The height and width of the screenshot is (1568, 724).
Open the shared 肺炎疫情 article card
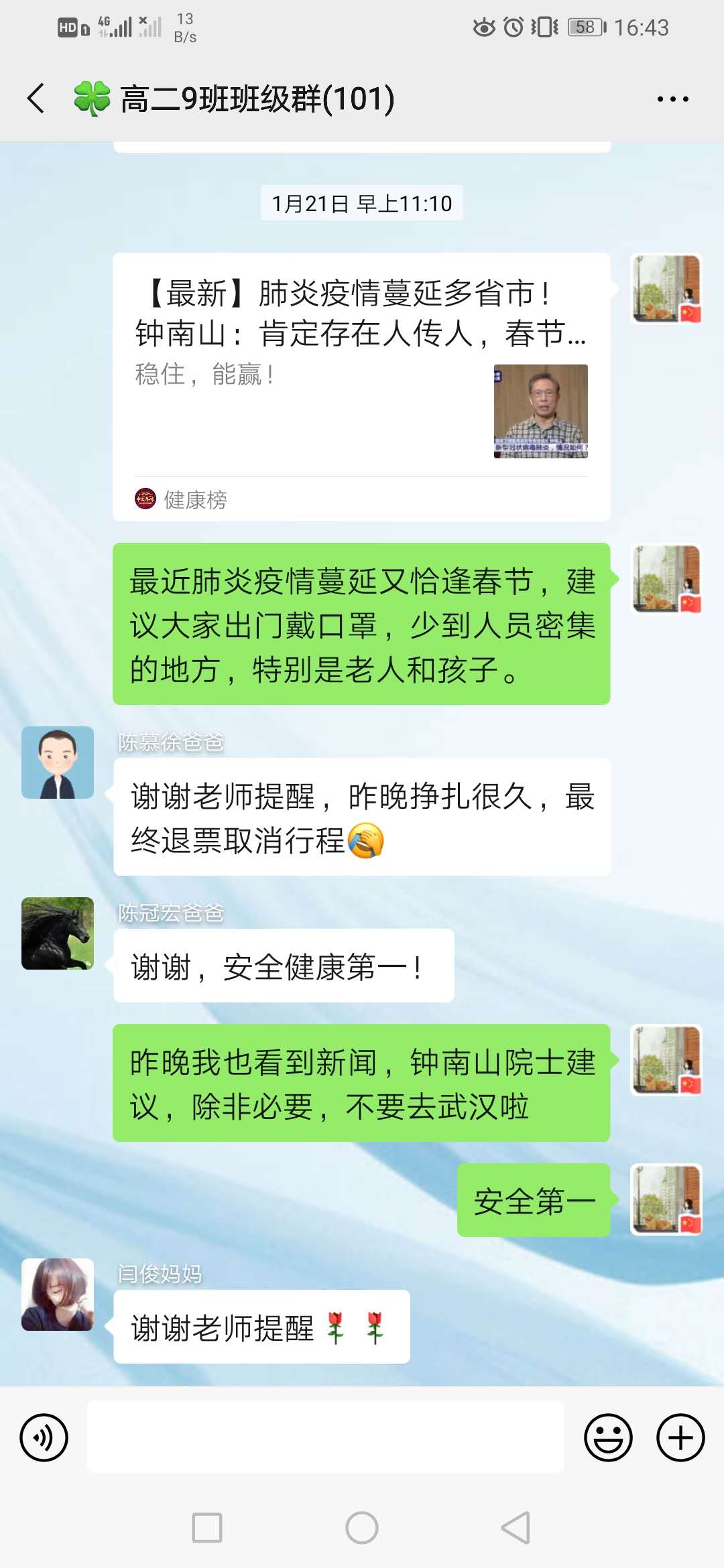tap(361, 375)
